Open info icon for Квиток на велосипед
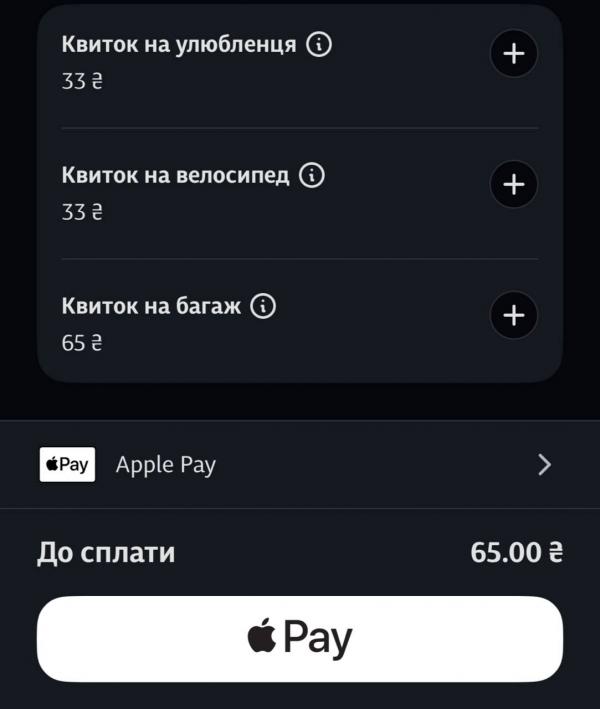 pos(313,176)
